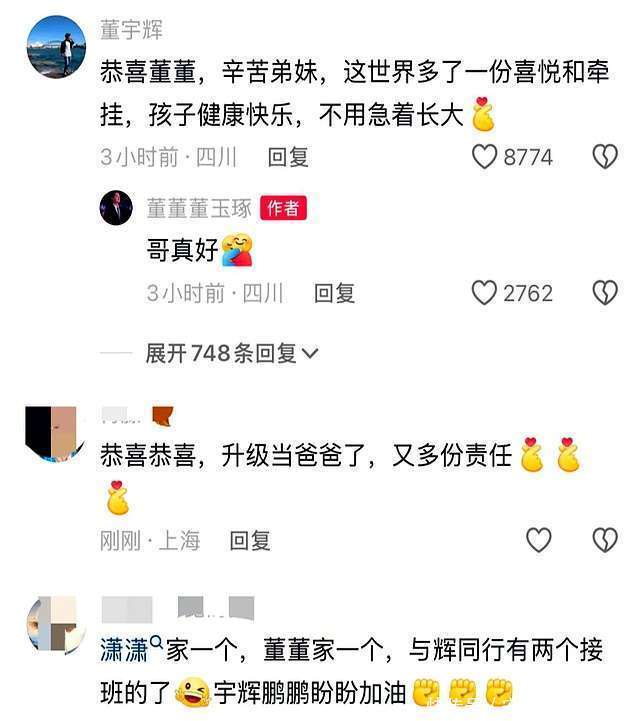Open 董董董玉琢's author avatar
The width and height of the screenshot is (640, 721).
coord(117,208)
